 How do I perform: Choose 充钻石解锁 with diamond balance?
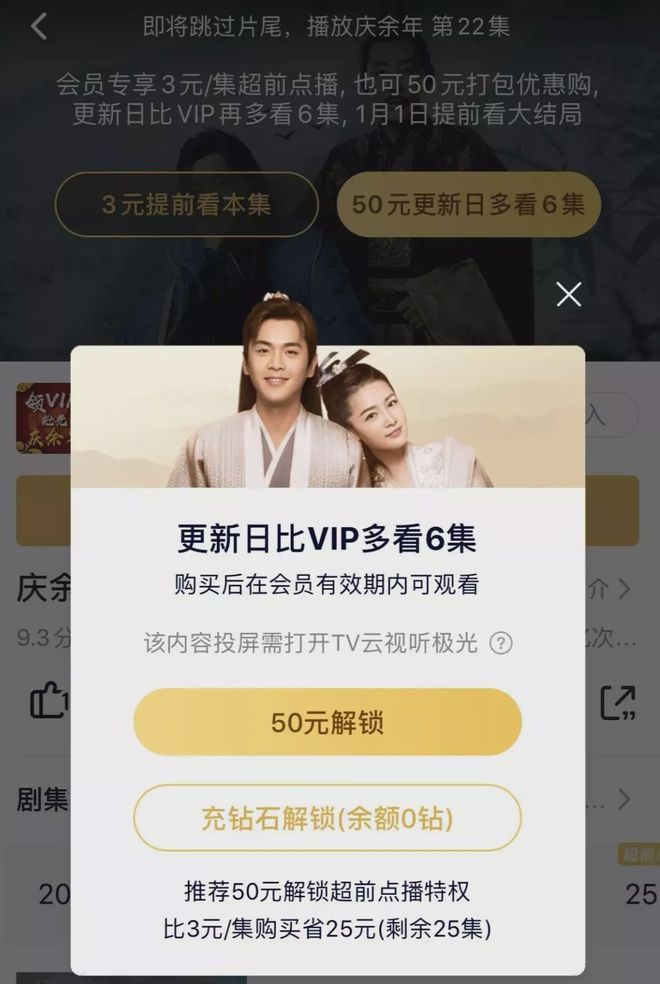point(327,818)
